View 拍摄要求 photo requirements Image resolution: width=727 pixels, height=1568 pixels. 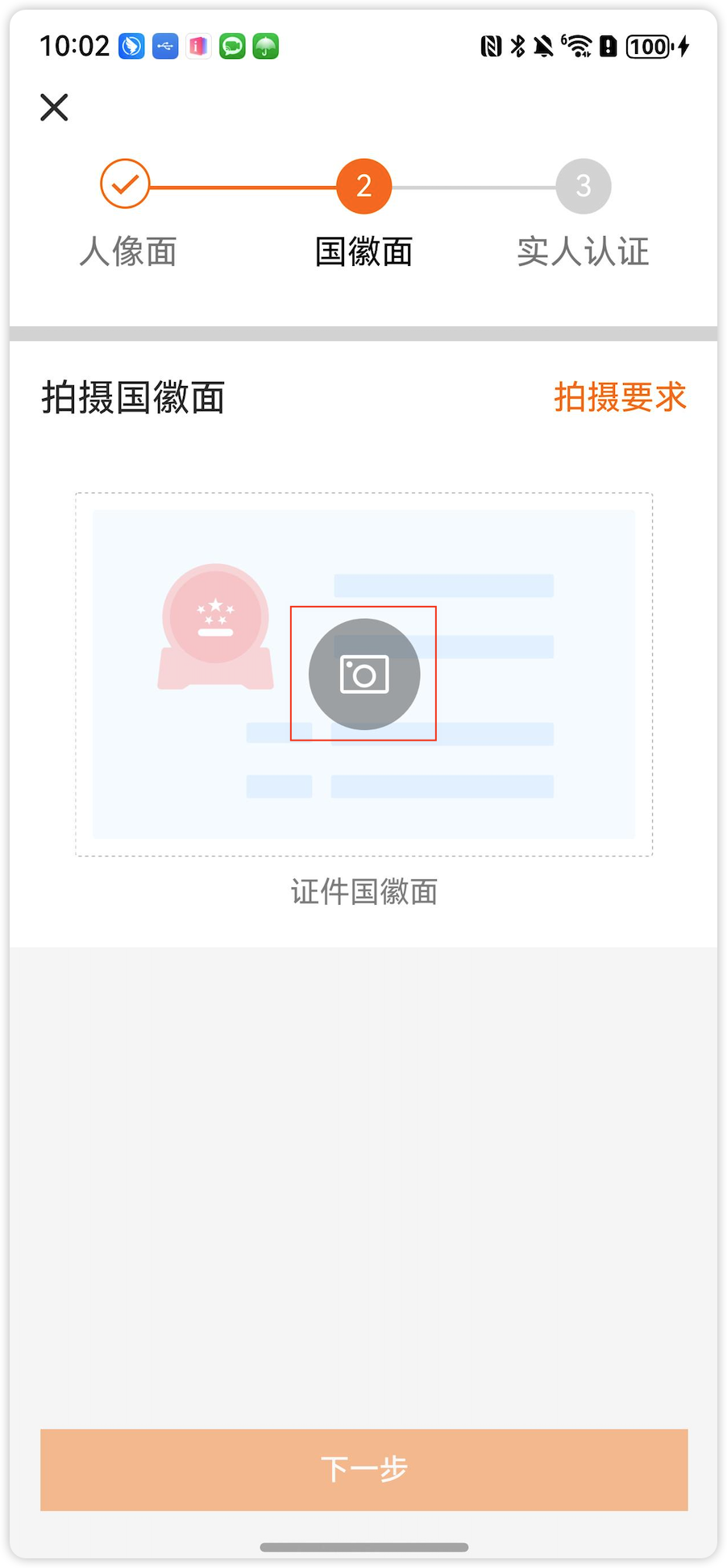tap(620, 397)
